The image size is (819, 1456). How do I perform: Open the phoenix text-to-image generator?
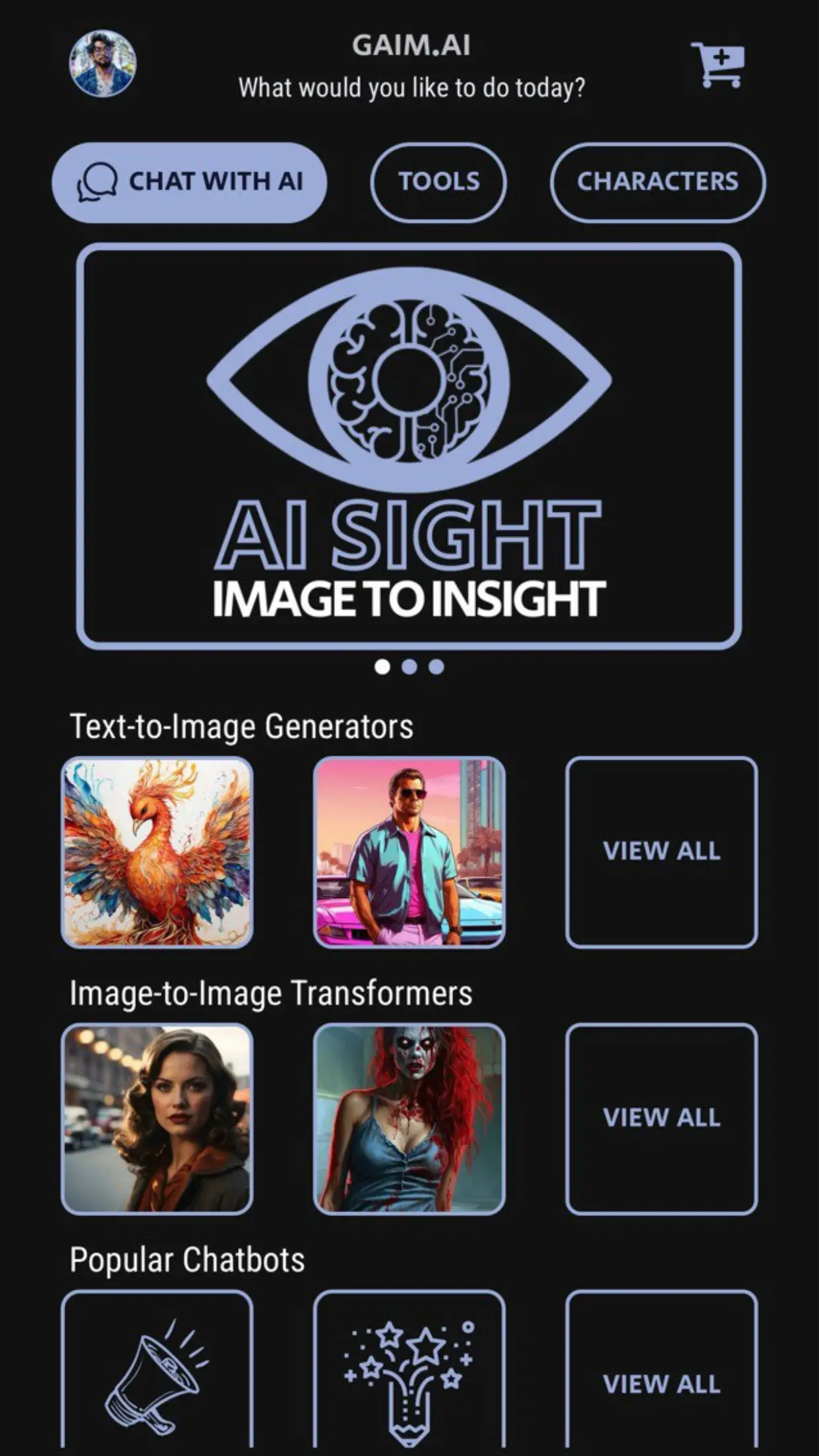coord(157,852)
